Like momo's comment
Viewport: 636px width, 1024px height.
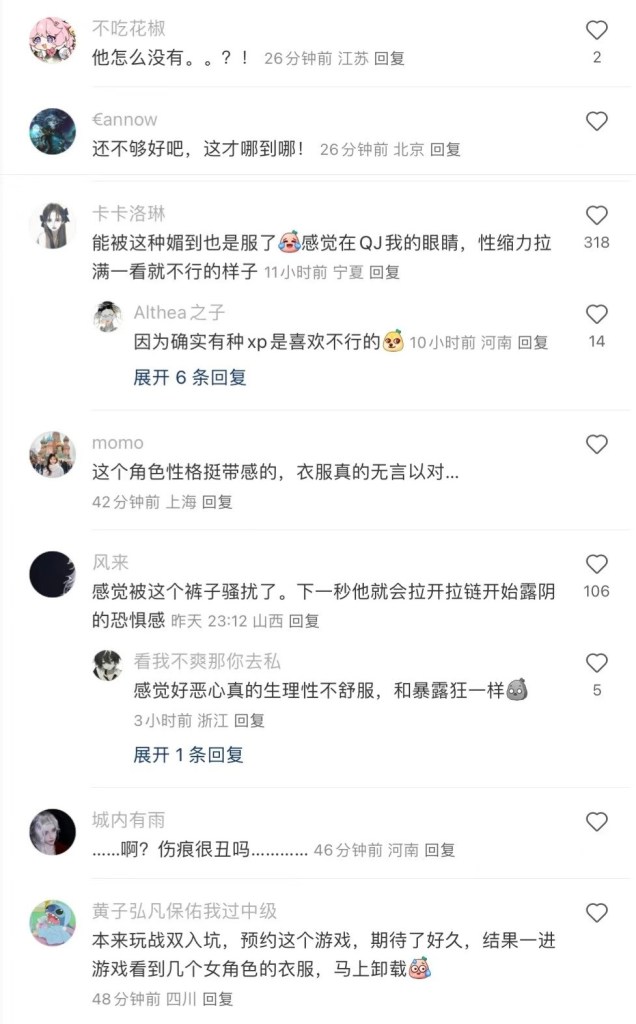click(596, 444)
